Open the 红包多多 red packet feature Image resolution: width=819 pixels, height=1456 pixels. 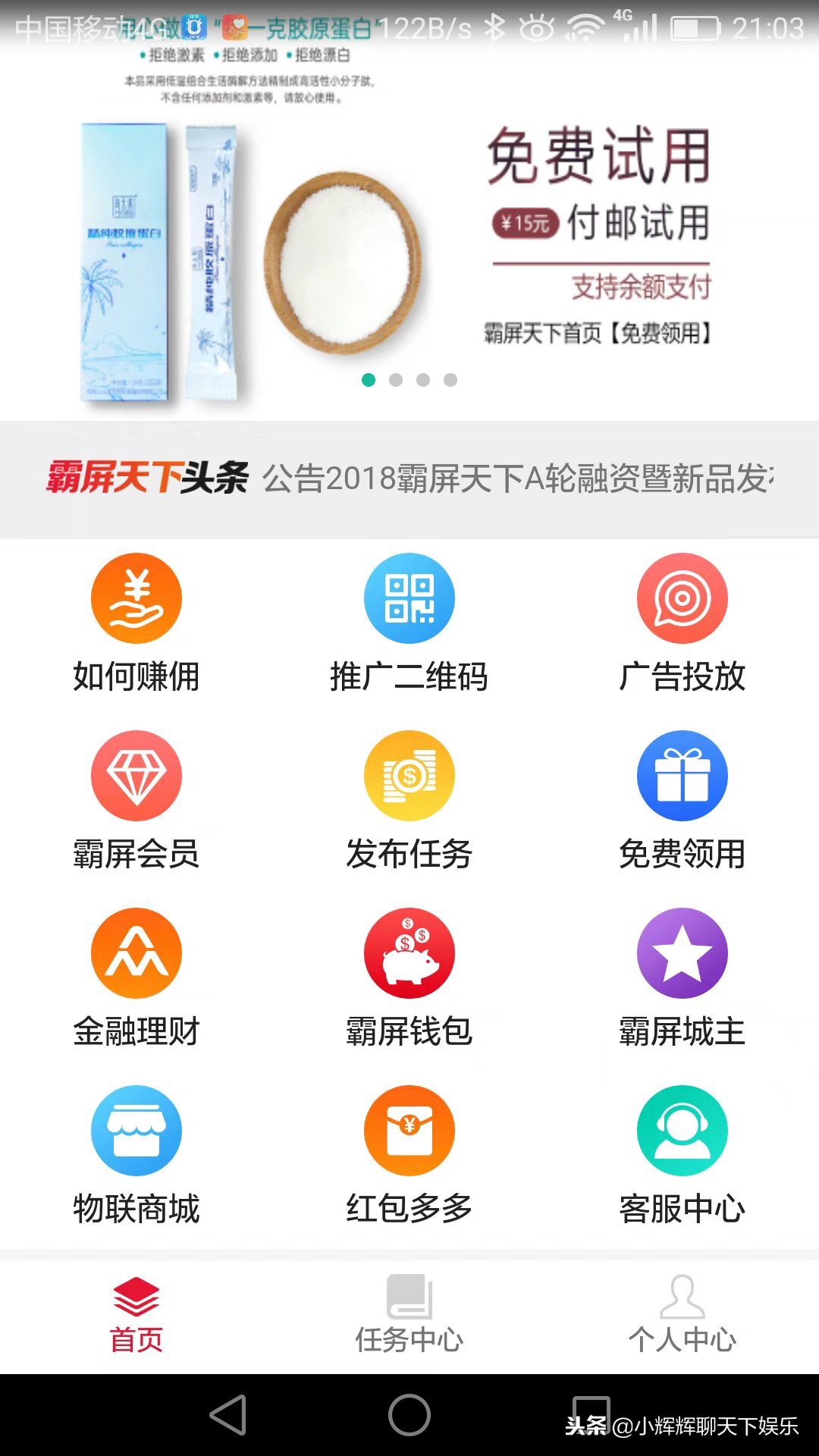408,1156
